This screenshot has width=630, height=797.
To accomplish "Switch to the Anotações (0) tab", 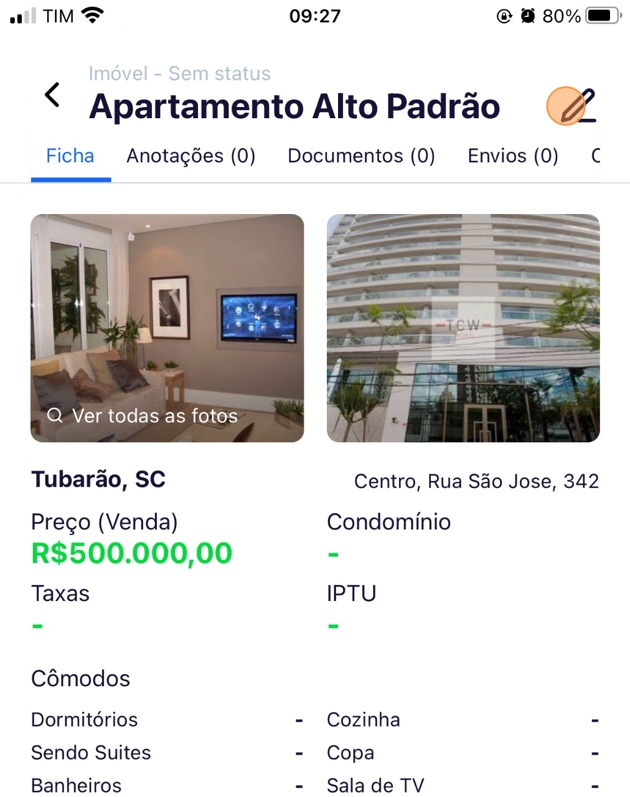I will click(x=191, y=156).
